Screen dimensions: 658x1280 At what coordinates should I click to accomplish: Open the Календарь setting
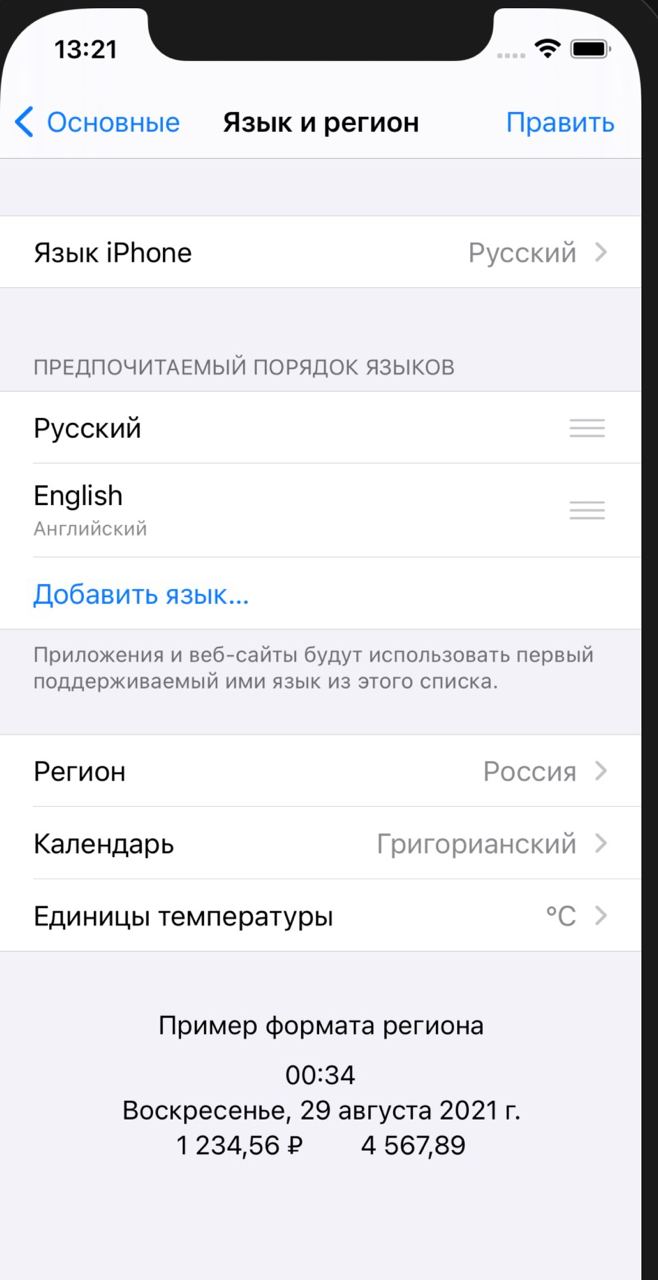tap(320, 843)
